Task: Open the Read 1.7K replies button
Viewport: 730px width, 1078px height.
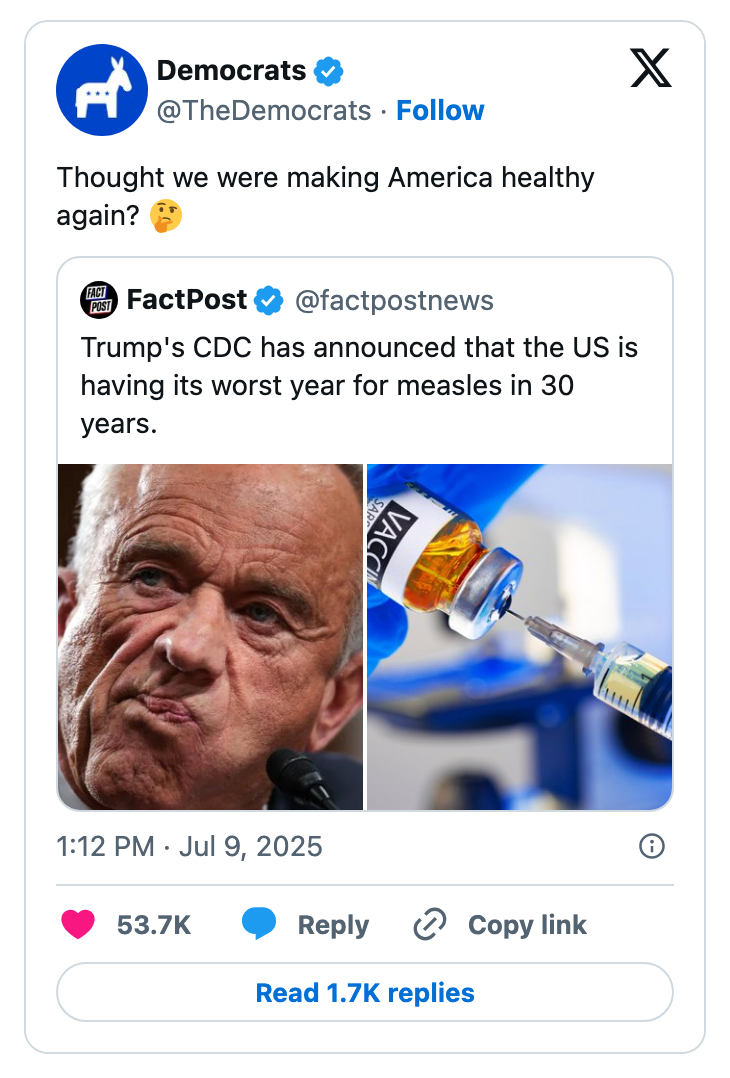Action: [x=365, y=992]
